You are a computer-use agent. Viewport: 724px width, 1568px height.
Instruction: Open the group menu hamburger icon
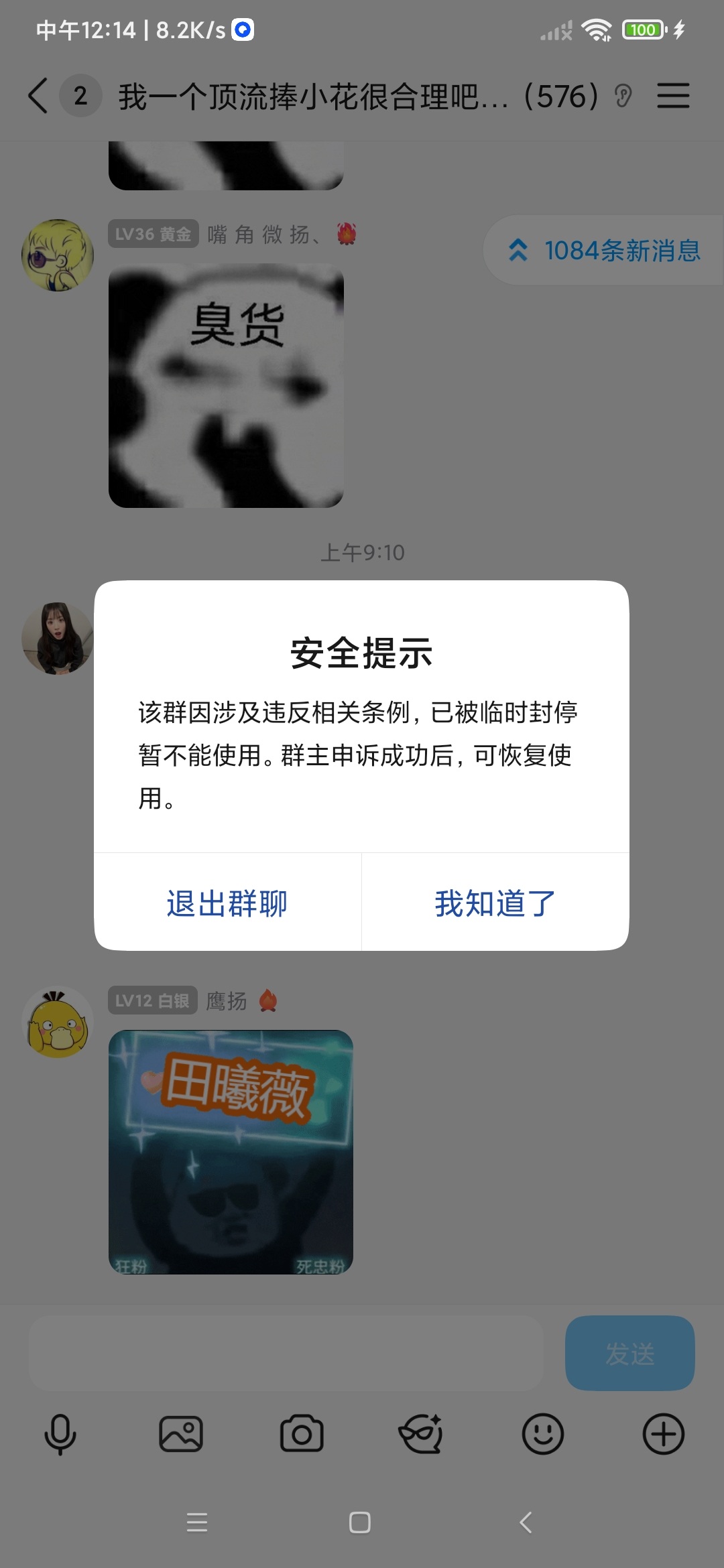click(673, 96)
